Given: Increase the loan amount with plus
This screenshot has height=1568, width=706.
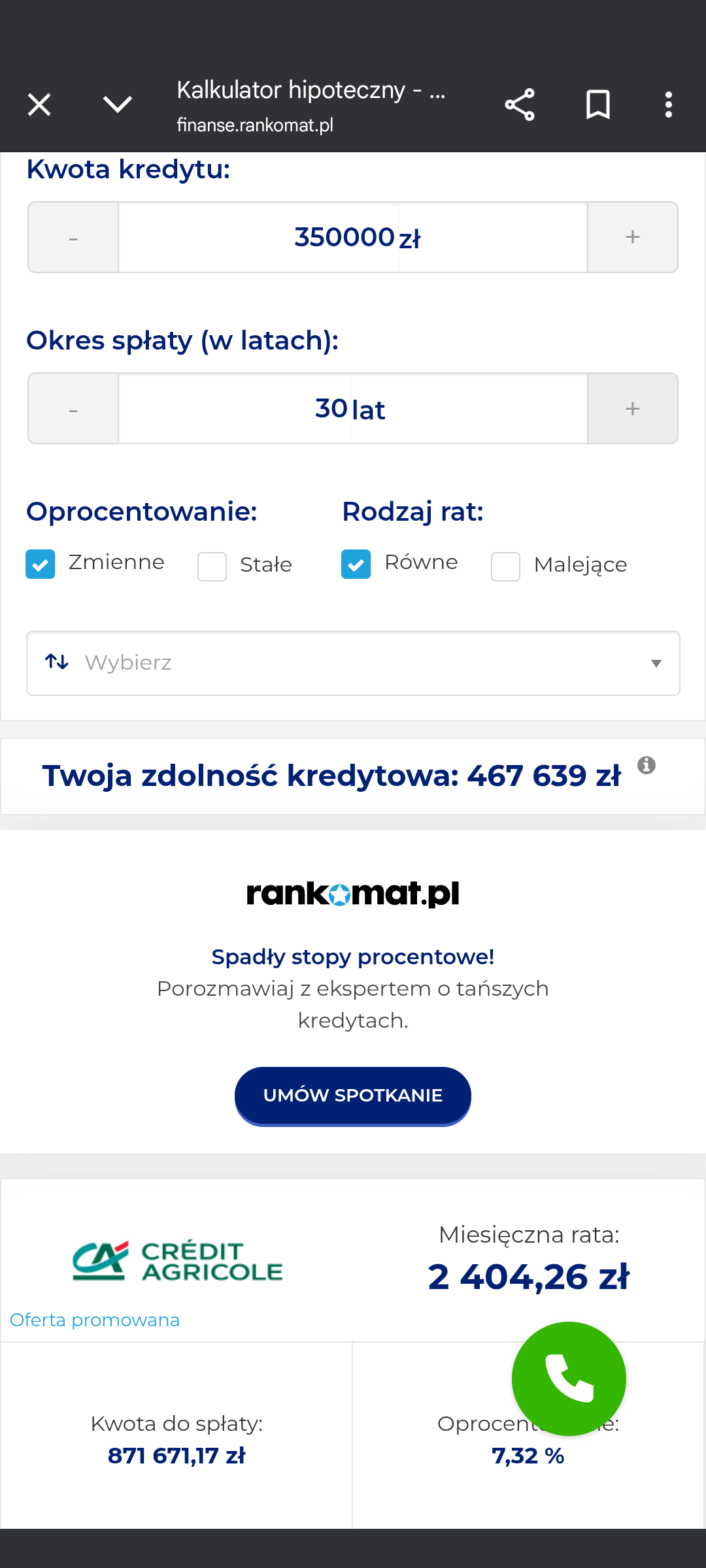Looking at the screenshot, I should (632, 237).
